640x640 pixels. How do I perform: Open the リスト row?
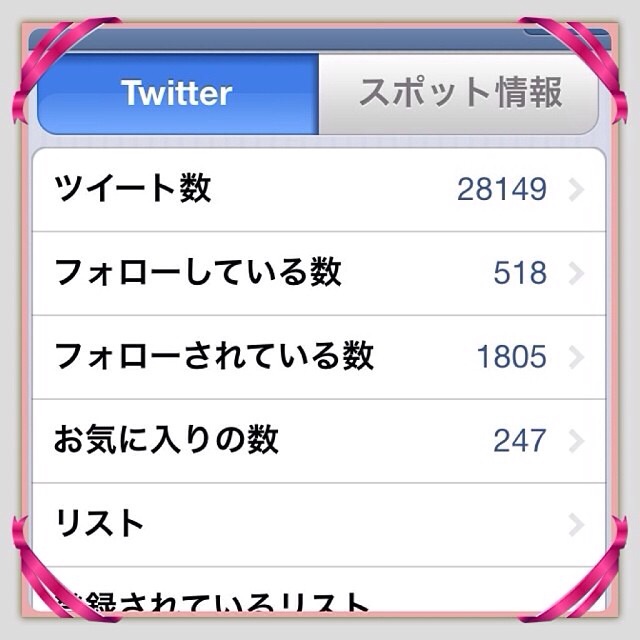point(318,524)
